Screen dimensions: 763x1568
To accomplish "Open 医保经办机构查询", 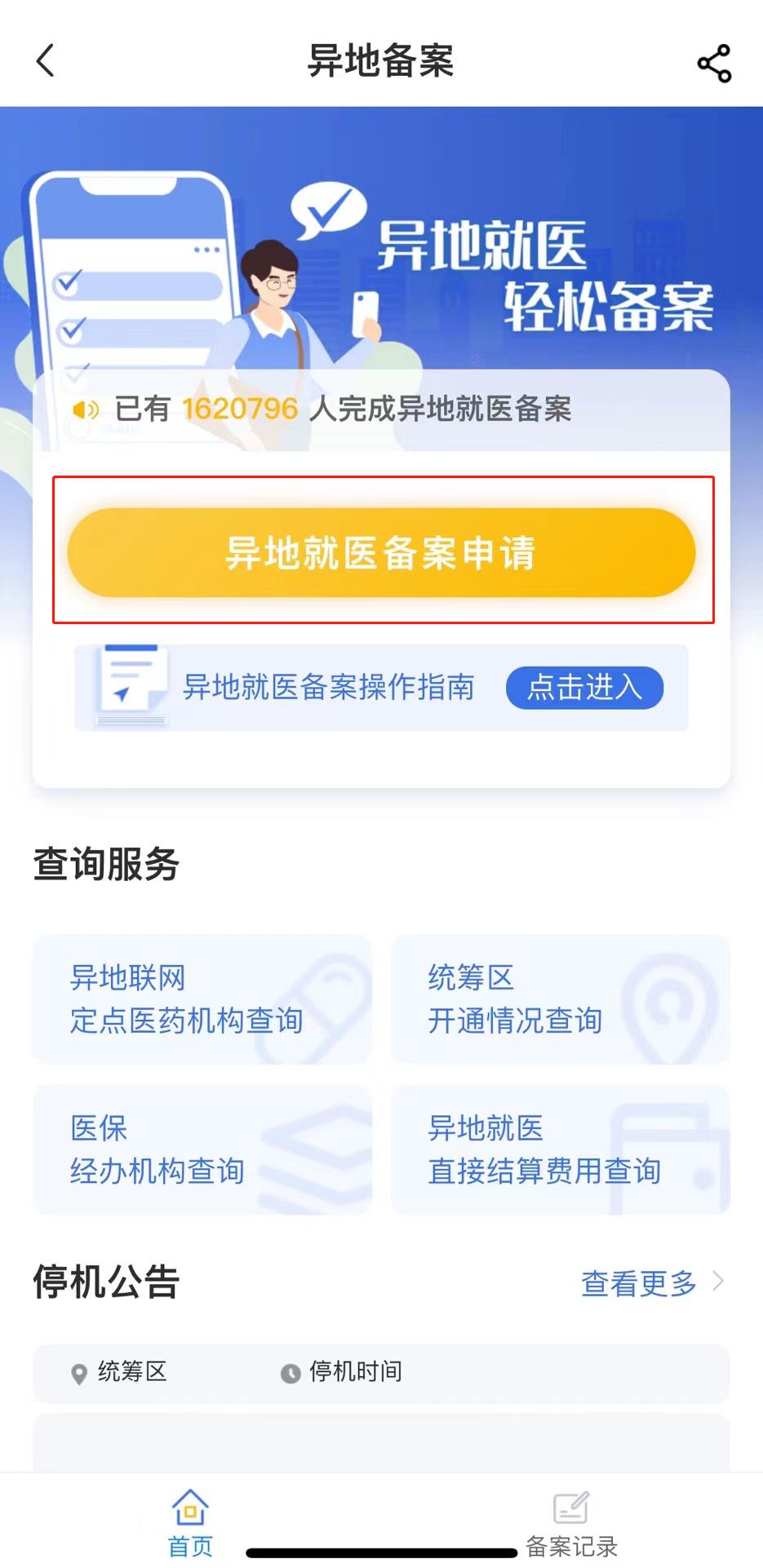I will point(202,1149).
